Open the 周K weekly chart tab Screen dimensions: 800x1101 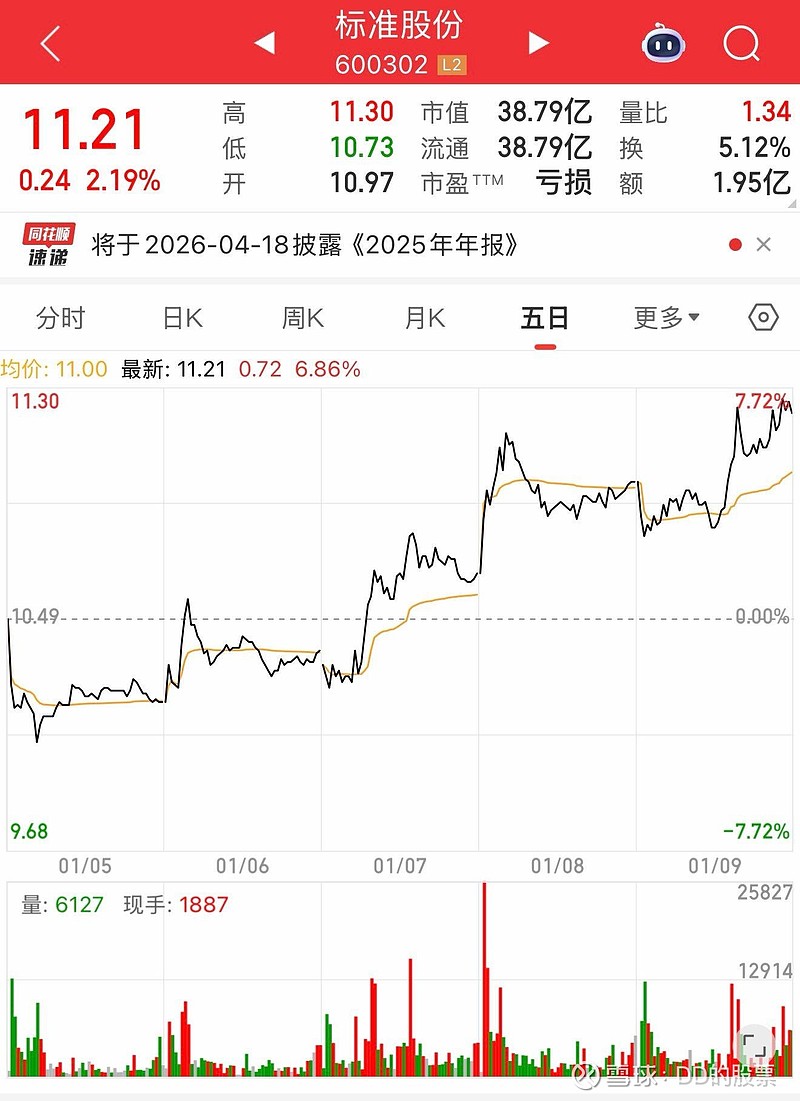302,316
